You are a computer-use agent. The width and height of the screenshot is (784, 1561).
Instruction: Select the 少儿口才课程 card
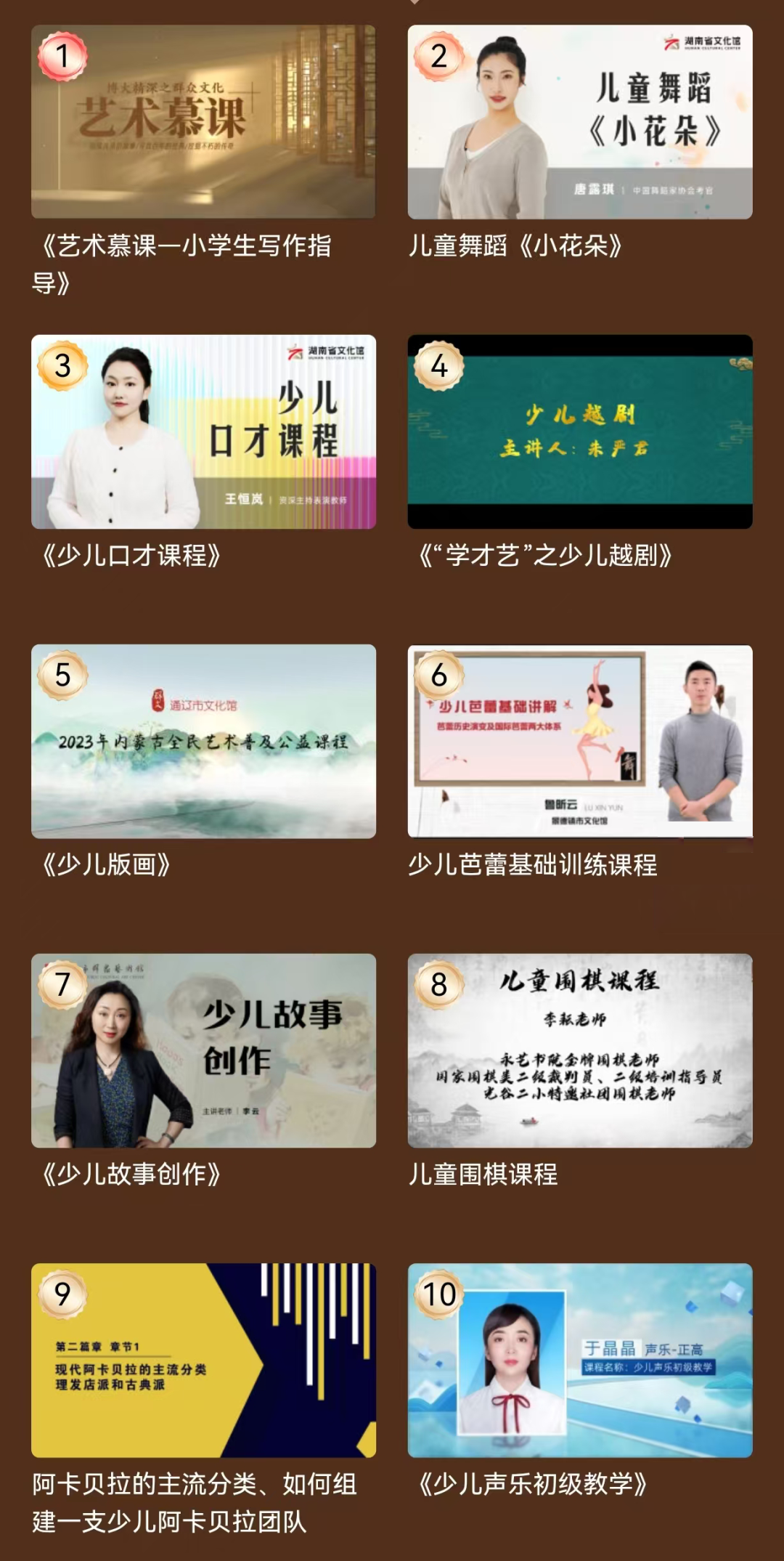(x=203, y=431)
